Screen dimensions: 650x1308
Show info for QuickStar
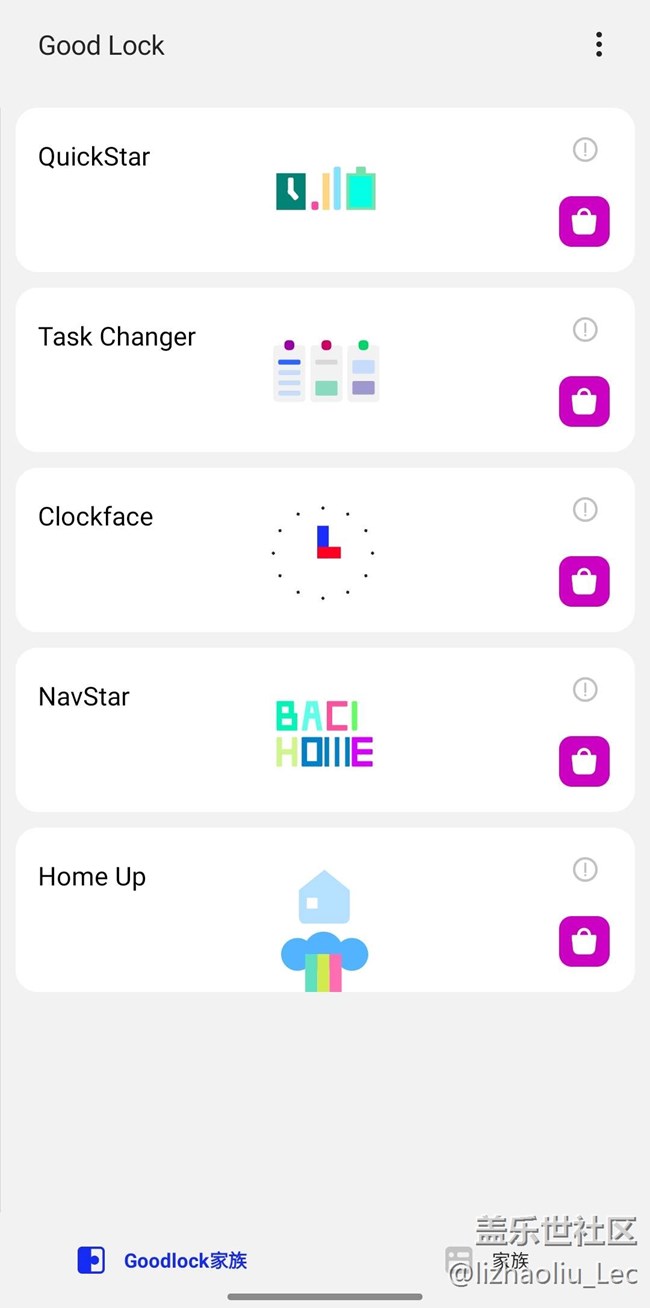[x=585, y=150]
